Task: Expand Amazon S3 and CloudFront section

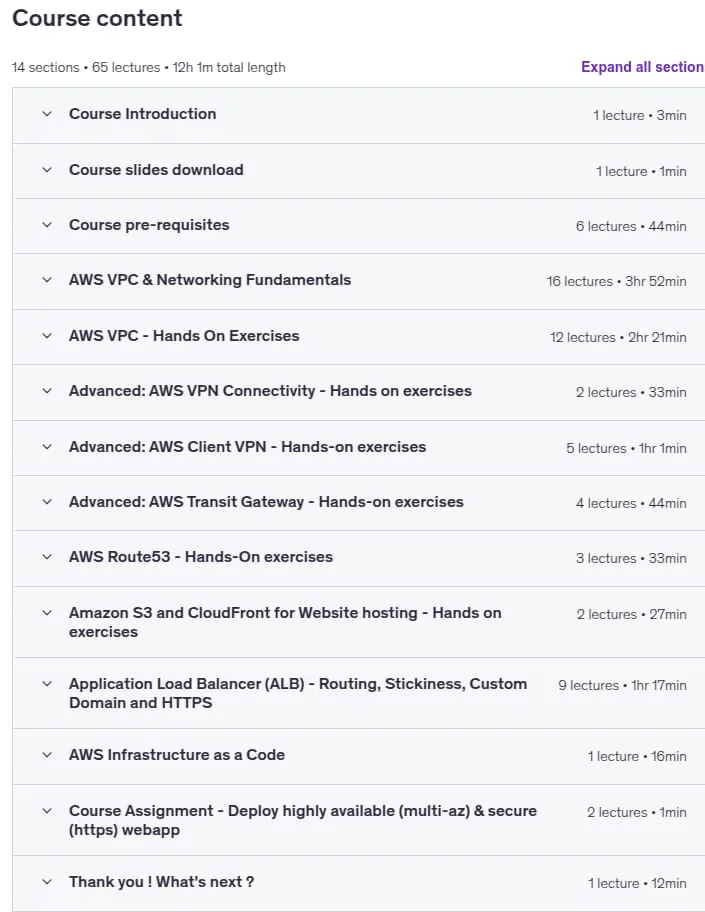Action: (358, 622)
